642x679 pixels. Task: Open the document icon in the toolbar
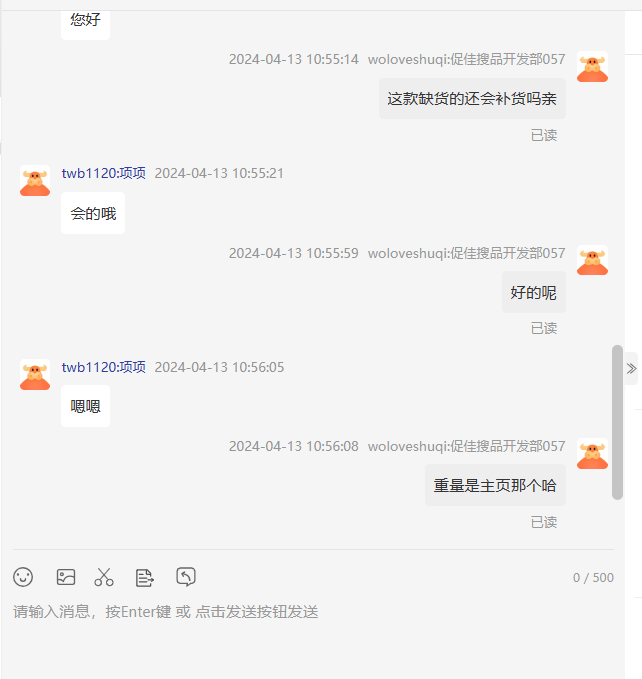[x=145, y=577]
